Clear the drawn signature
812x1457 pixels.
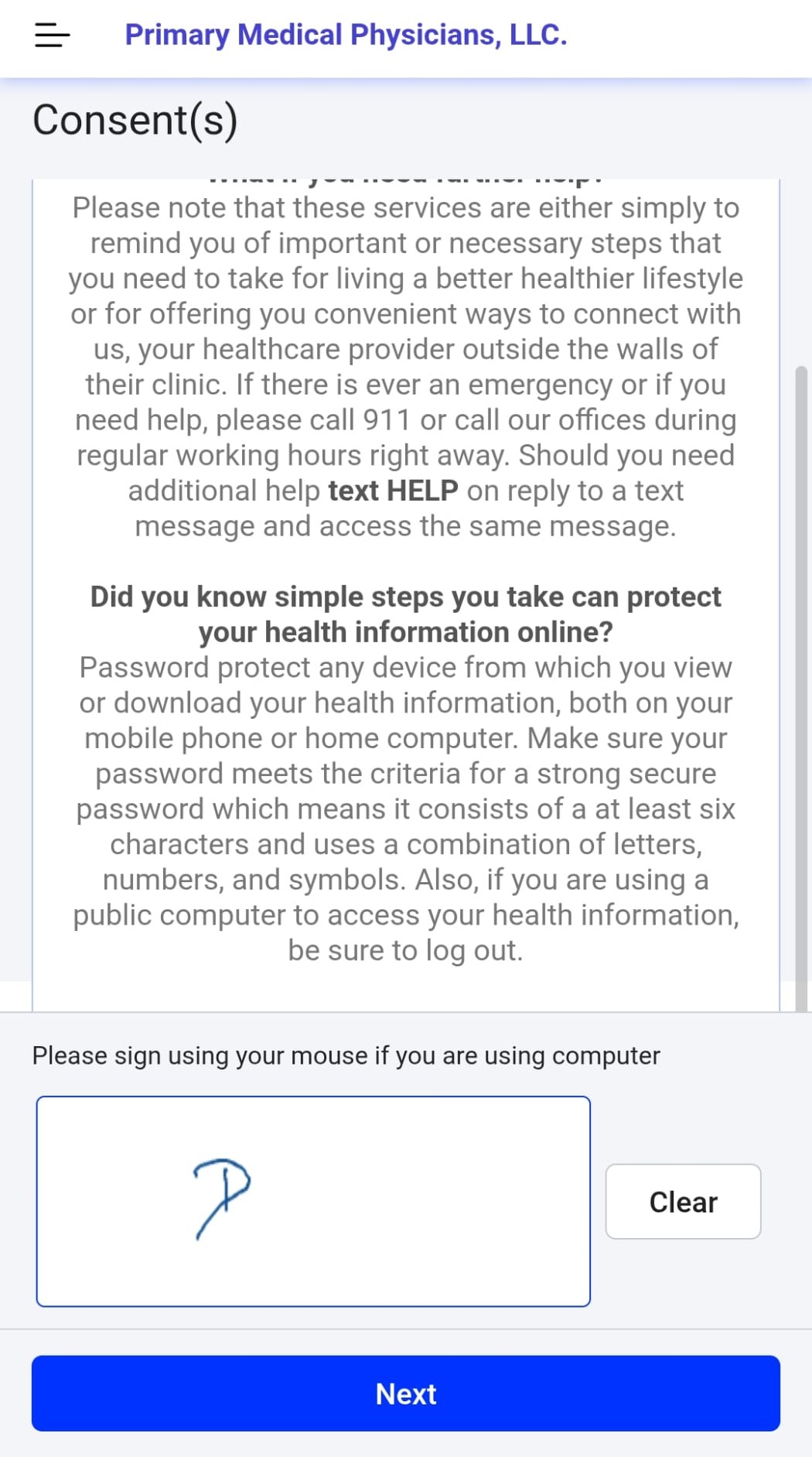683,1201
